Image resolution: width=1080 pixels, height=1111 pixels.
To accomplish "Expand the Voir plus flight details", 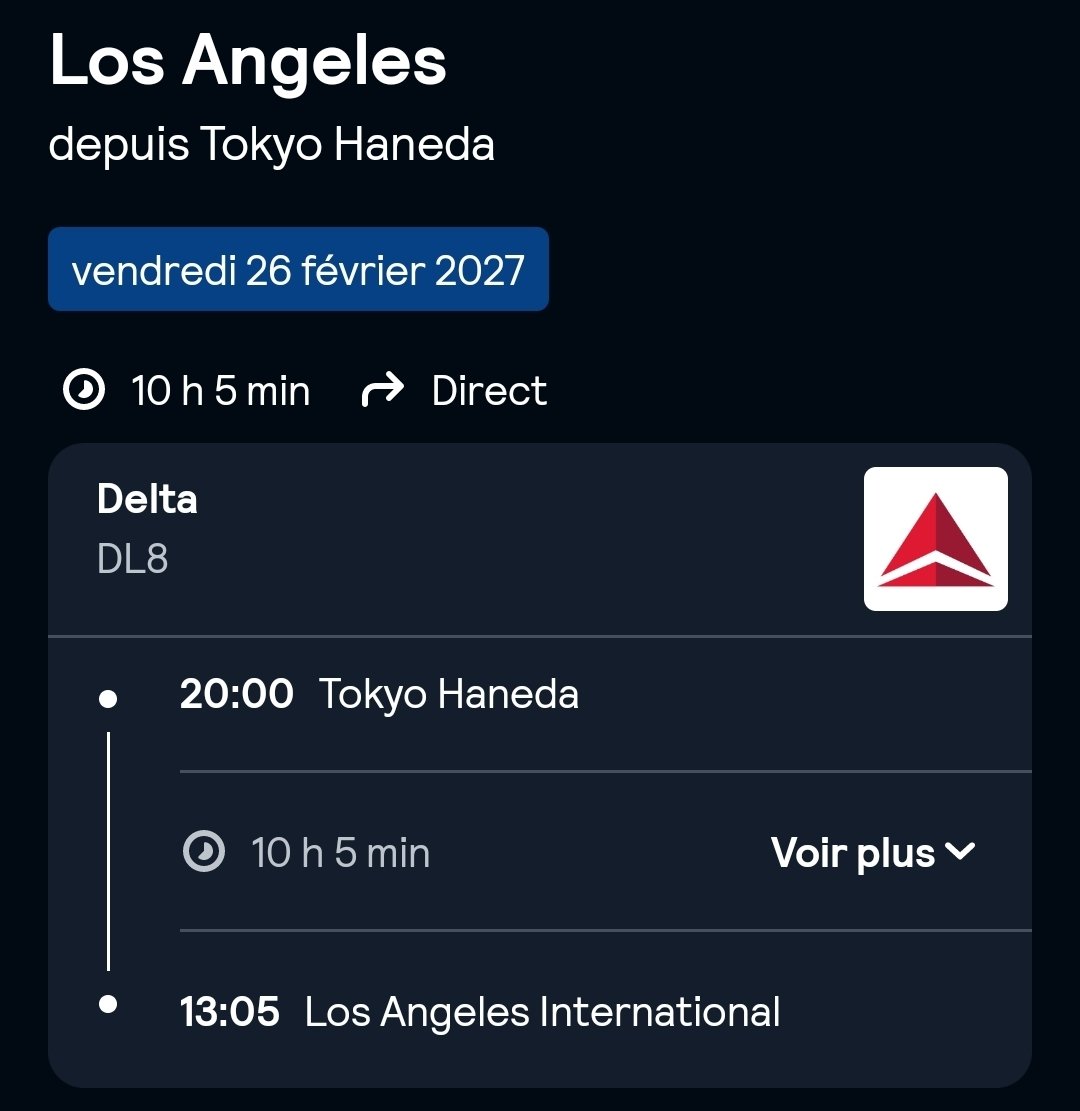I will 872,853.
